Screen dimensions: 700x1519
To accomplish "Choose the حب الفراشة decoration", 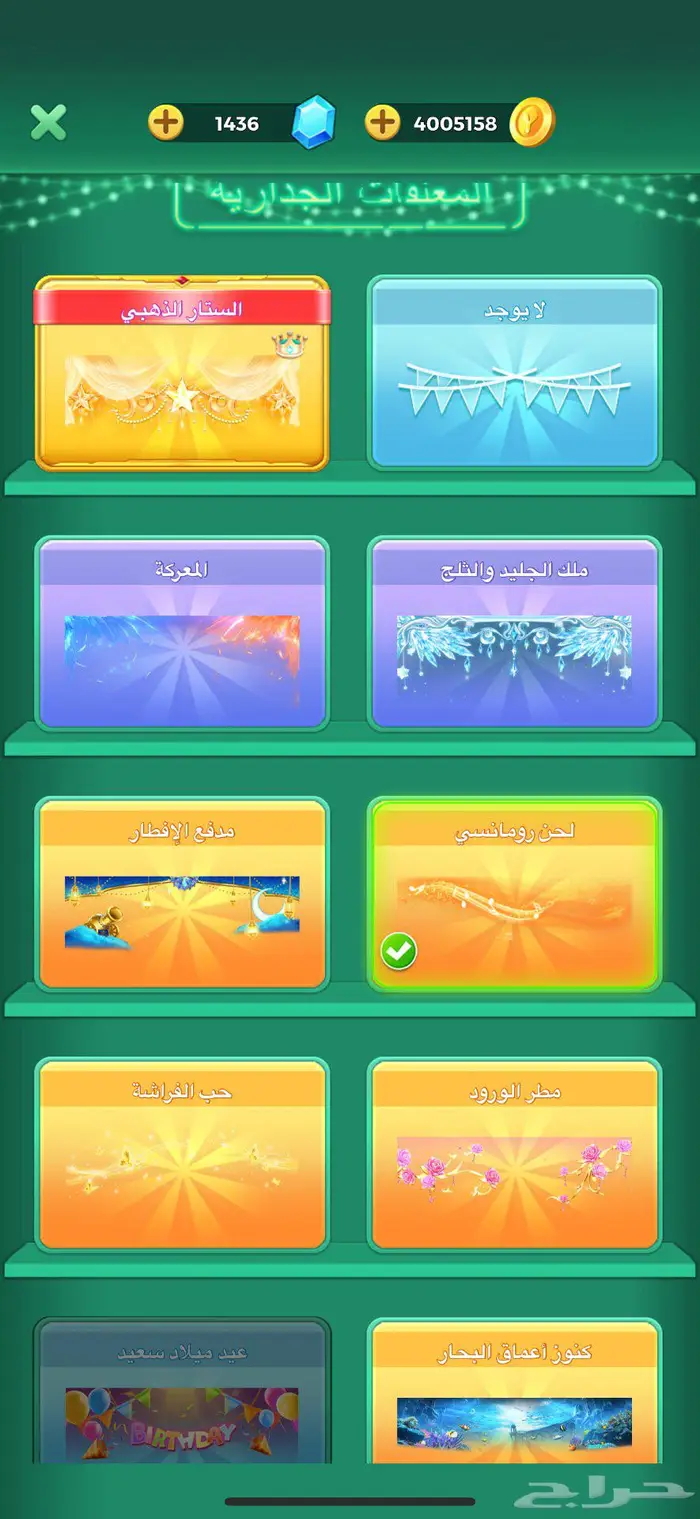I will click(182, 1153).
